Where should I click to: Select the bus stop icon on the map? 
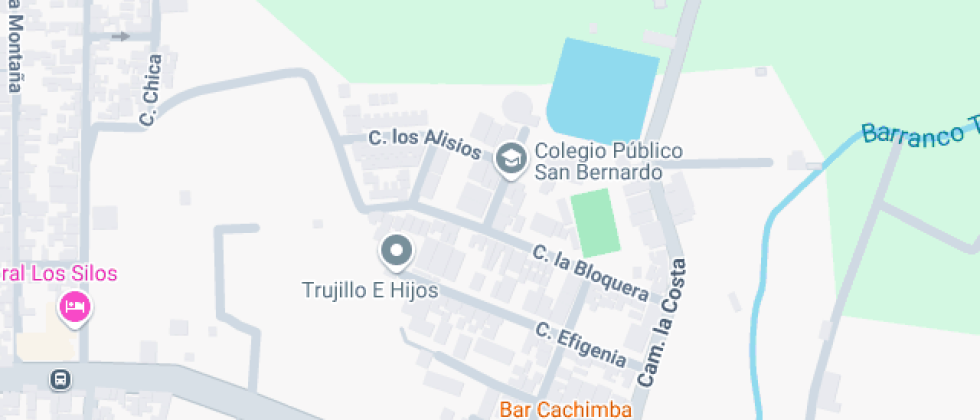tap(61, 379)
